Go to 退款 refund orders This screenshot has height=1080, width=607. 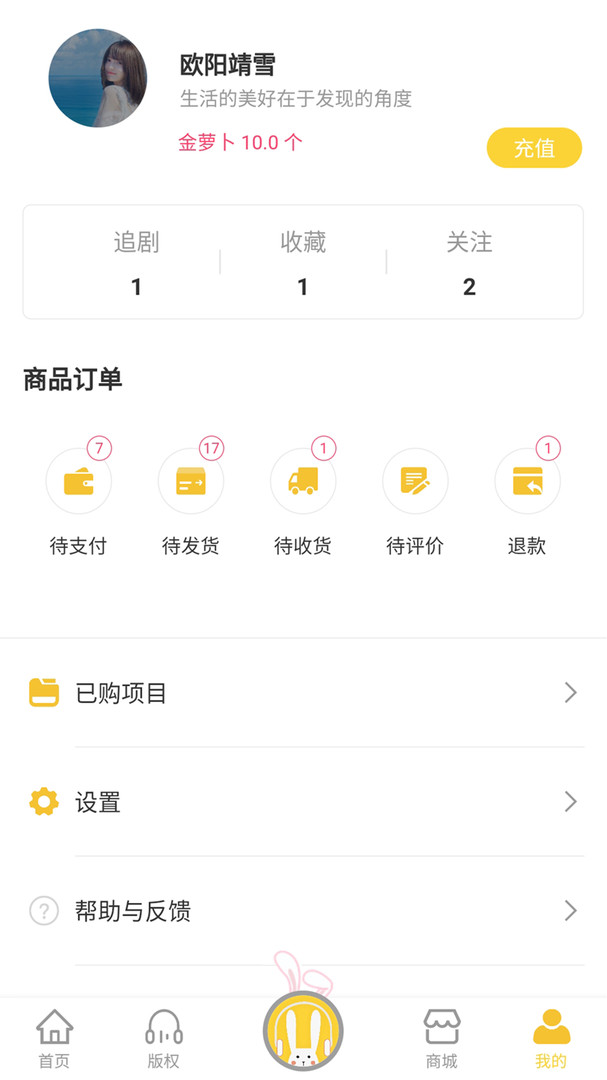pyautogui.click(x=527, y=499)
